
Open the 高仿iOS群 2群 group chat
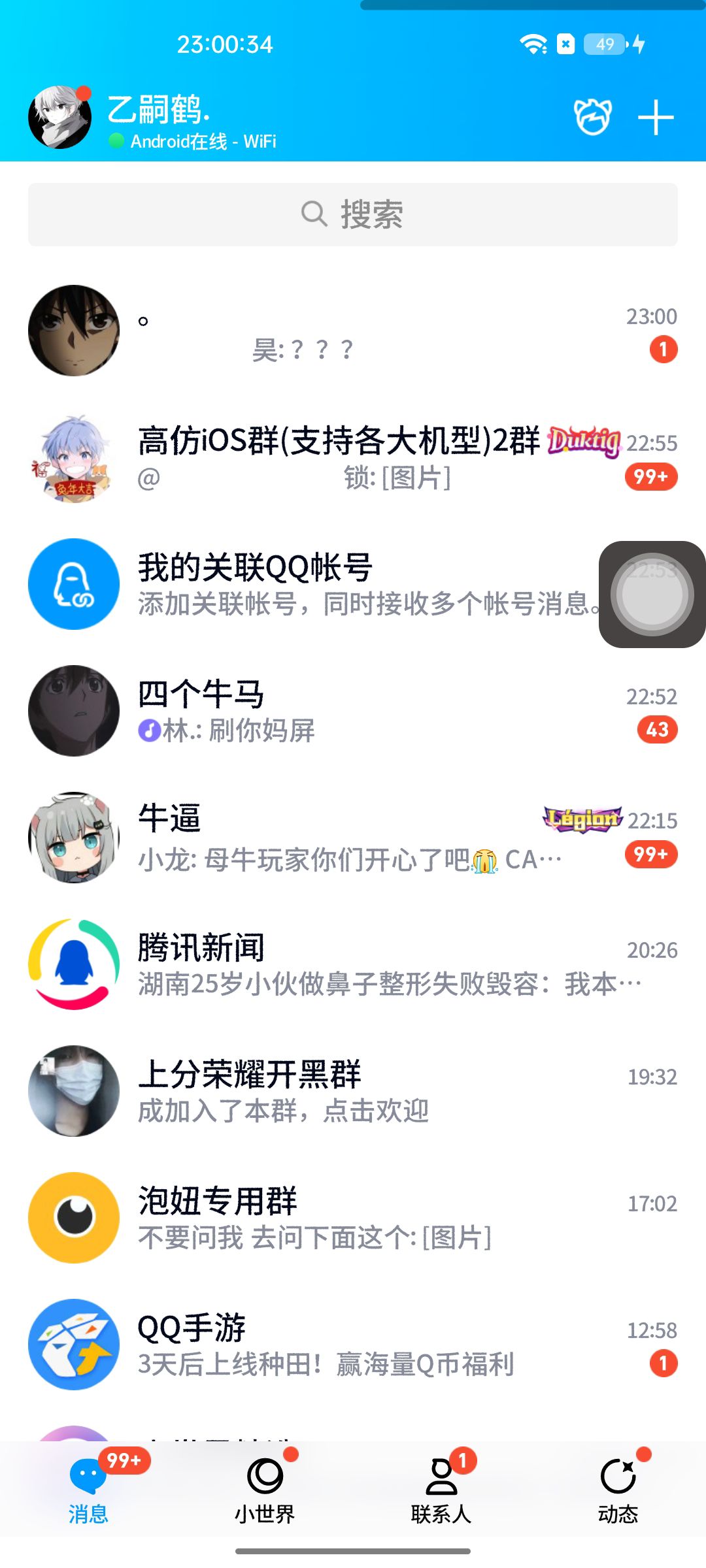point(353,458)
